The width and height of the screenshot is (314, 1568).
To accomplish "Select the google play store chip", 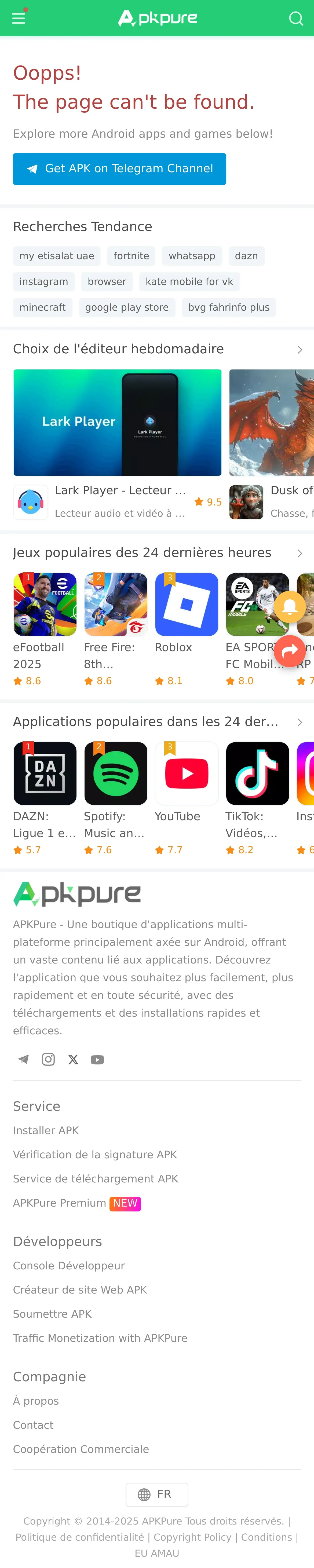I will tap(127, 307).
